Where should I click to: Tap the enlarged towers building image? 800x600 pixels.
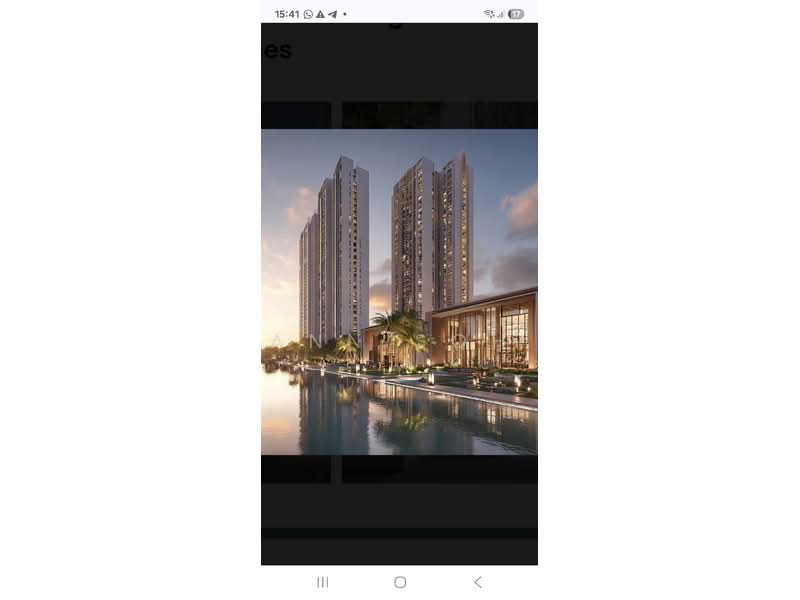(x=399, y=292)
